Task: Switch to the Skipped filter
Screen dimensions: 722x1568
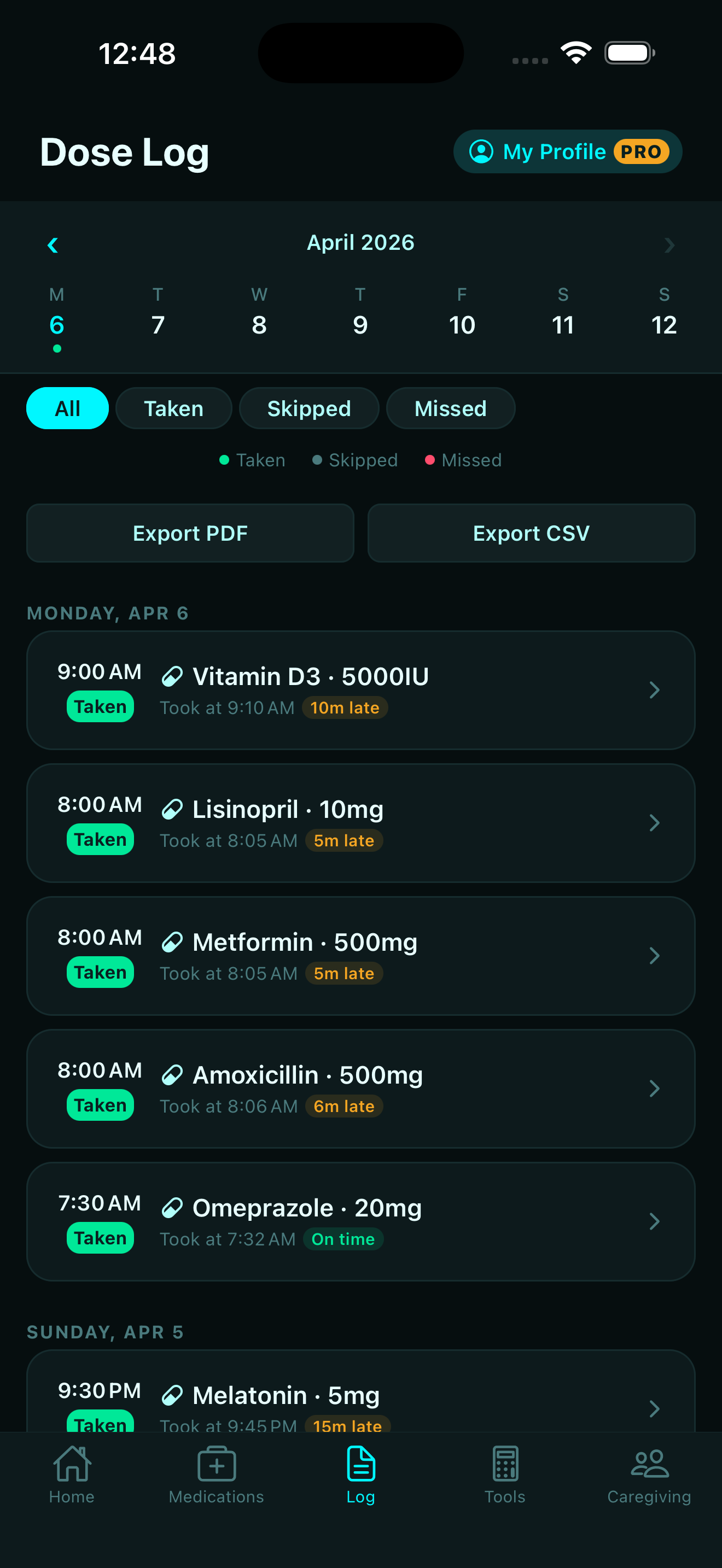Action: pyautogui.click(x=308, y=408)
